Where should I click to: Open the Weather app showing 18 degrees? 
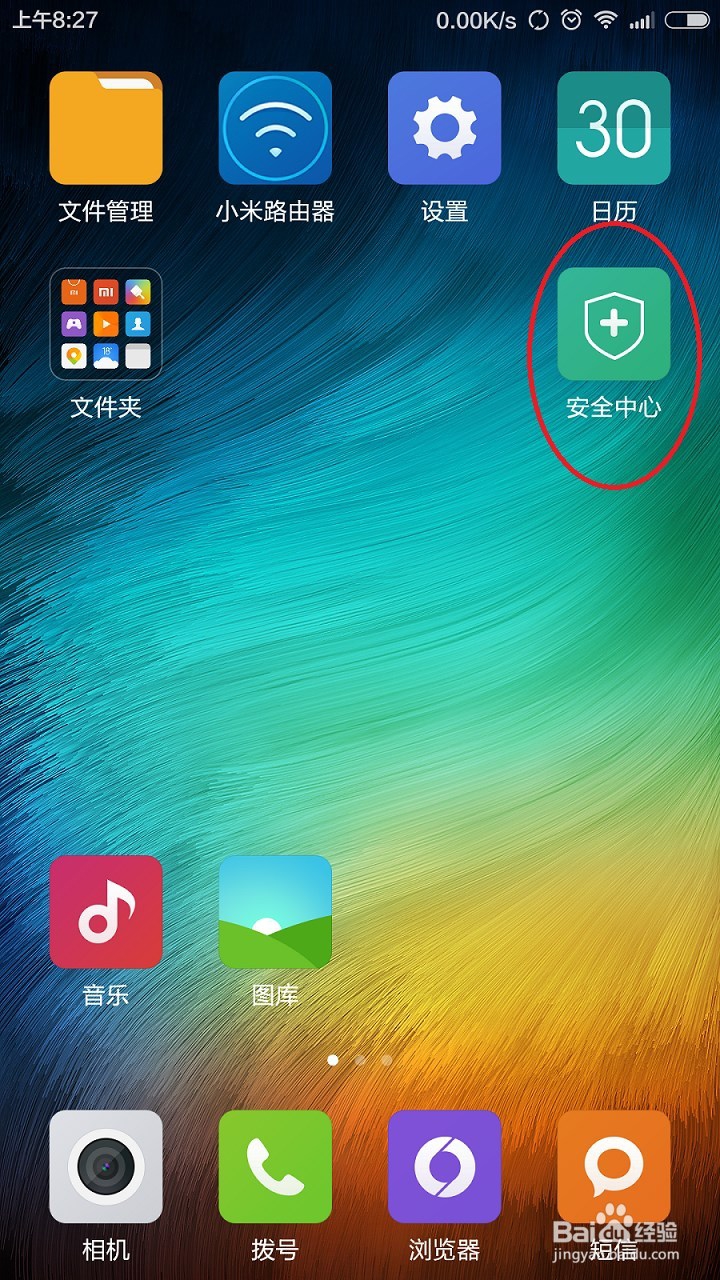pos(106,356)
